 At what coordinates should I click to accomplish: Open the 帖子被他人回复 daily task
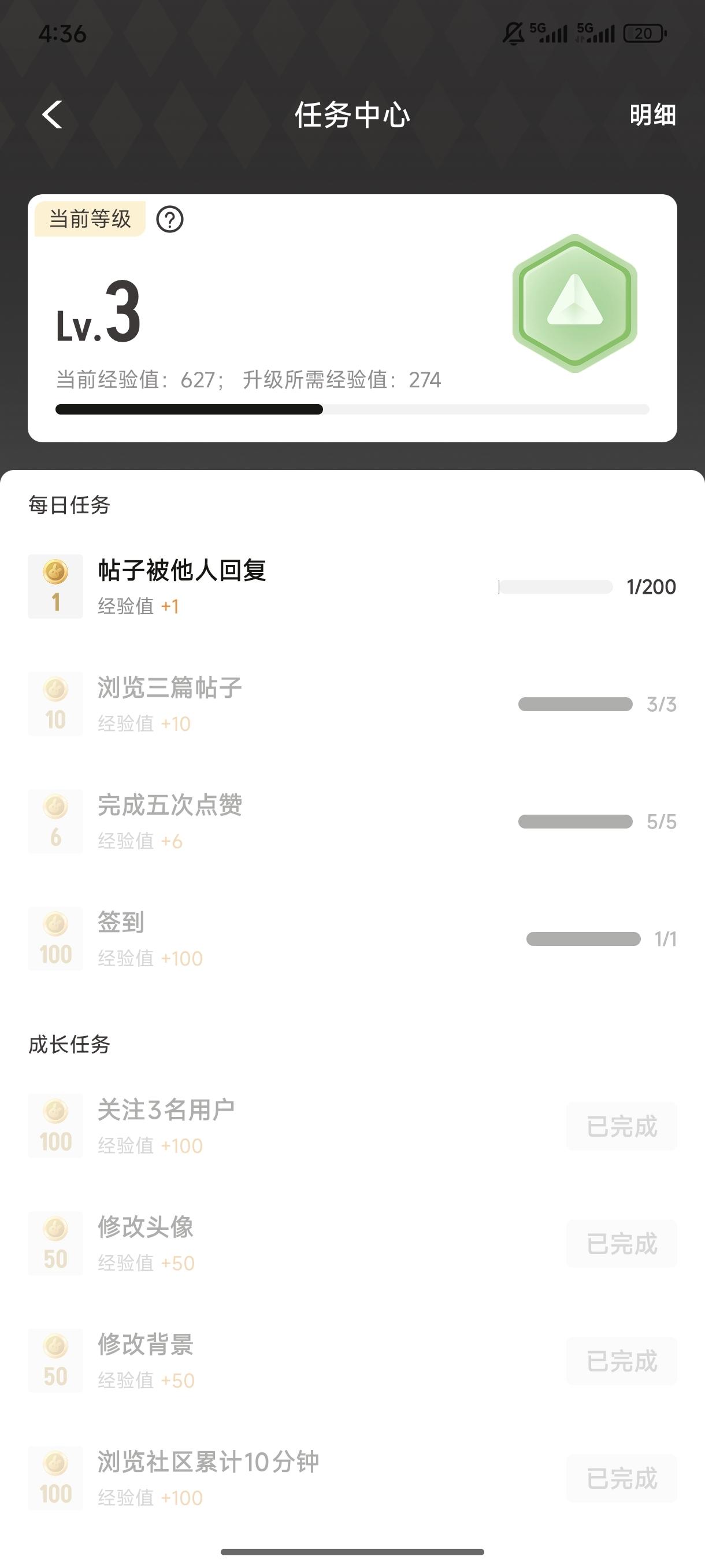pos(182,571)
